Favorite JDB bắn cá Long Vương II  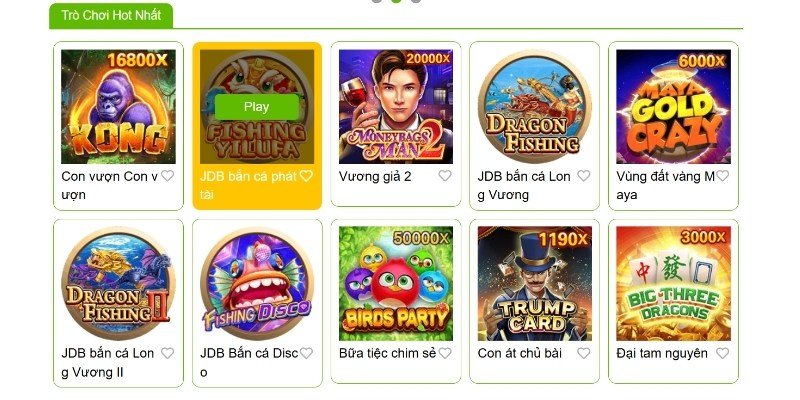coord(168,353)
